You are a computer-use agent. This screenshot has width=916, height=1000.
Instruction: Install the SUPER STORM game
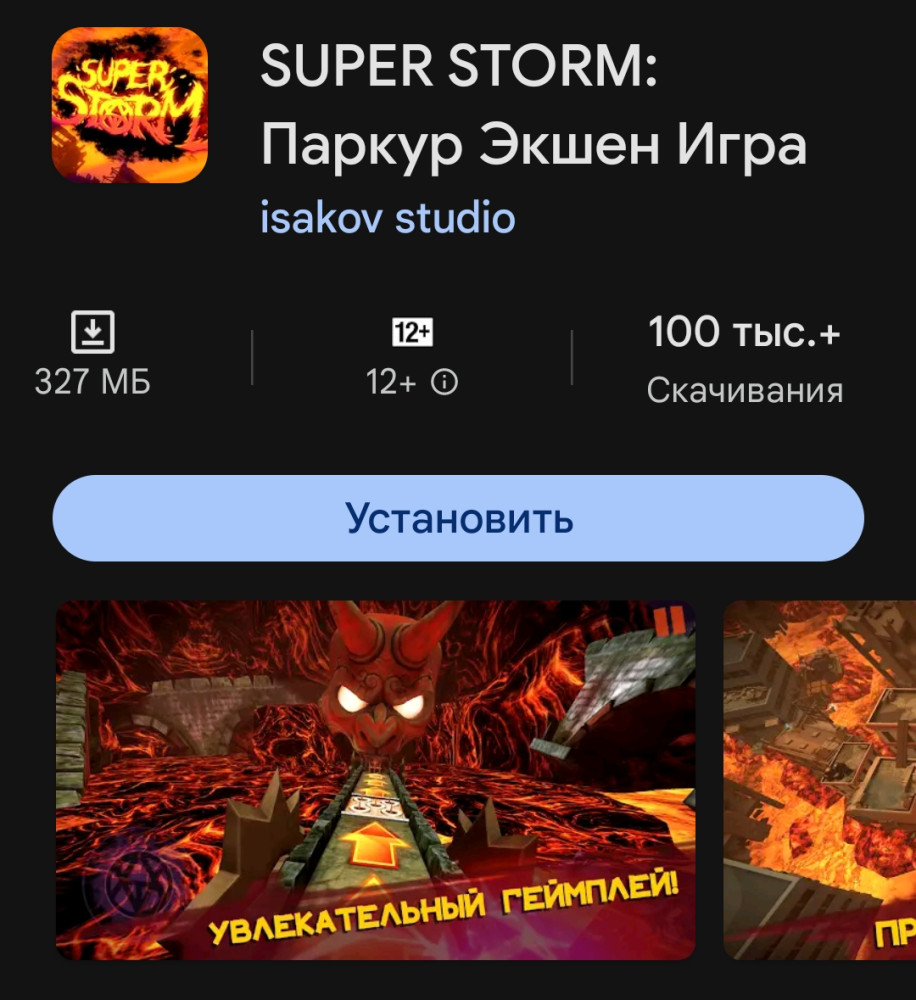tap(458, 519)
